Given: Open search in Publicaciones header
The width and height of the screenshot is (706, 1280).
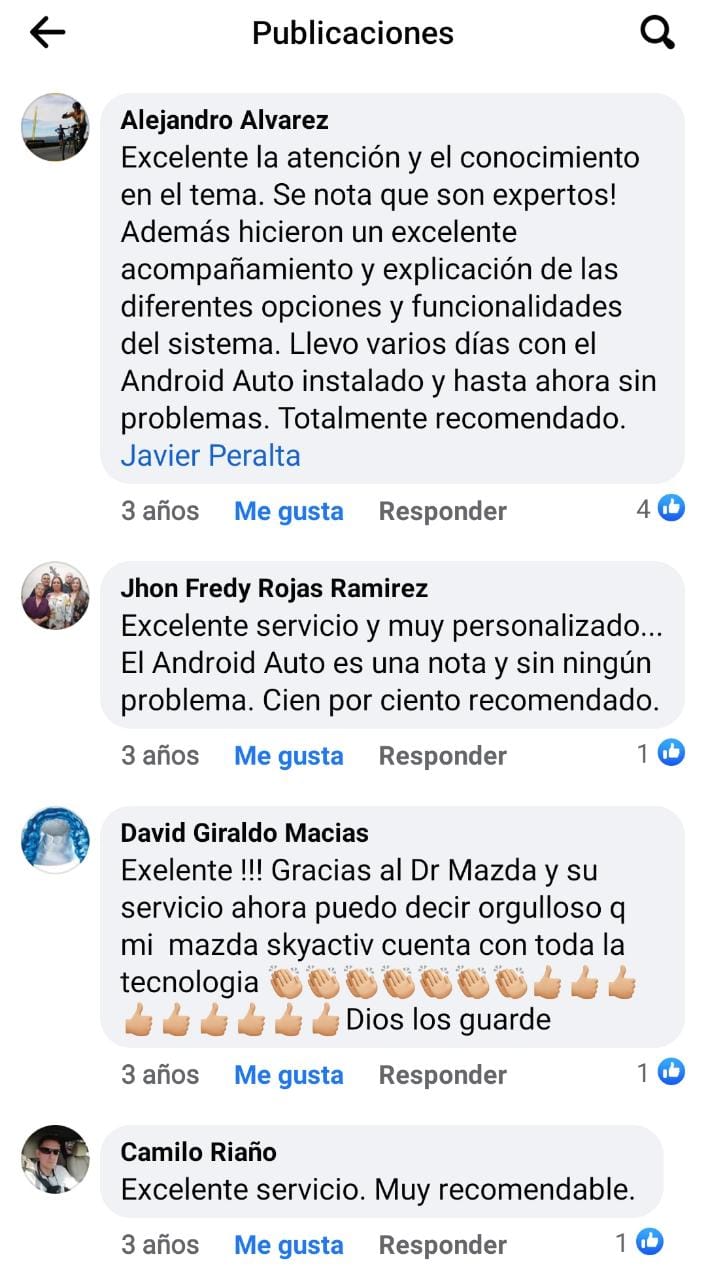Looking at the screenshot, I should click(x=657, y=33).
